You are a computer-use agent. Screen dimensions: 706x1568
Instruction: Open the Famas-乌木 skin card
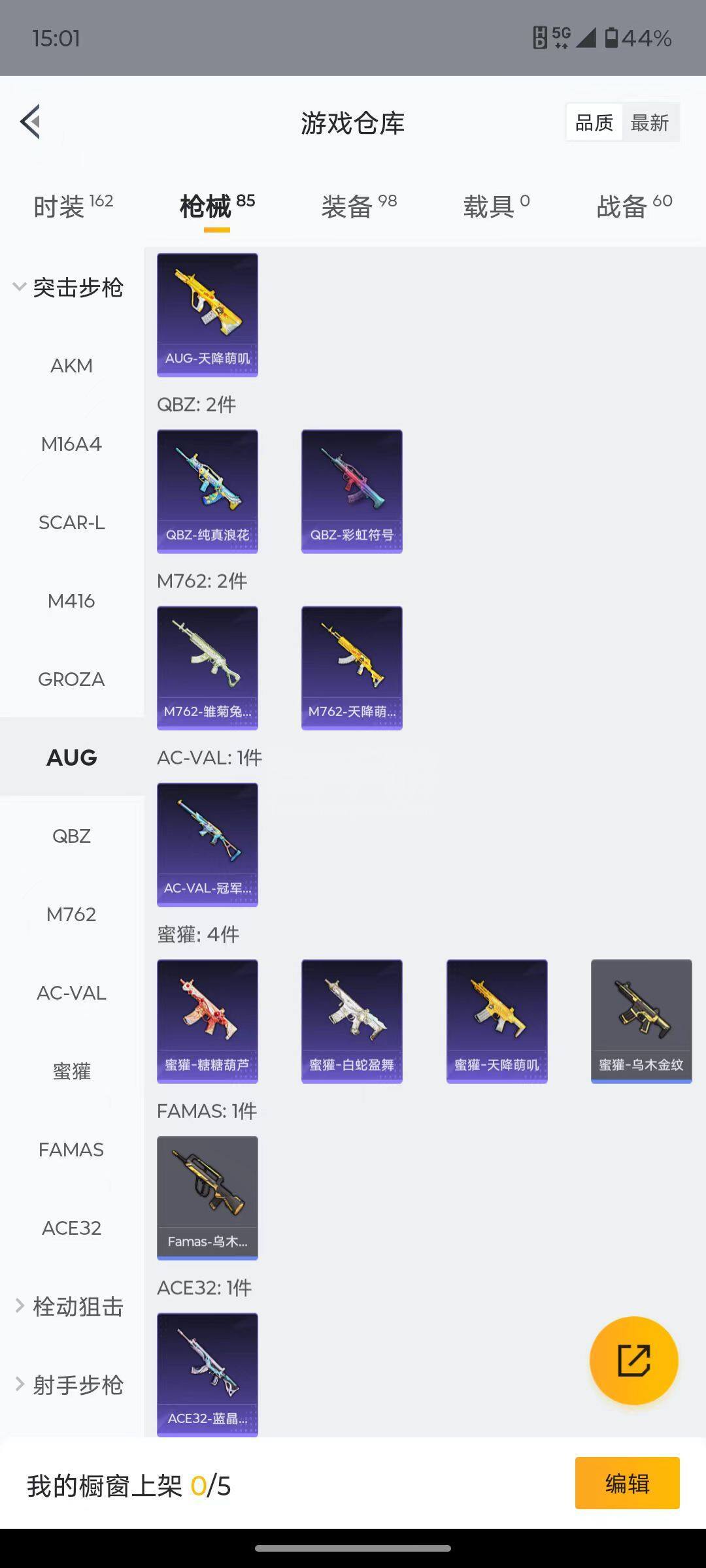(x=207, y=1198)
